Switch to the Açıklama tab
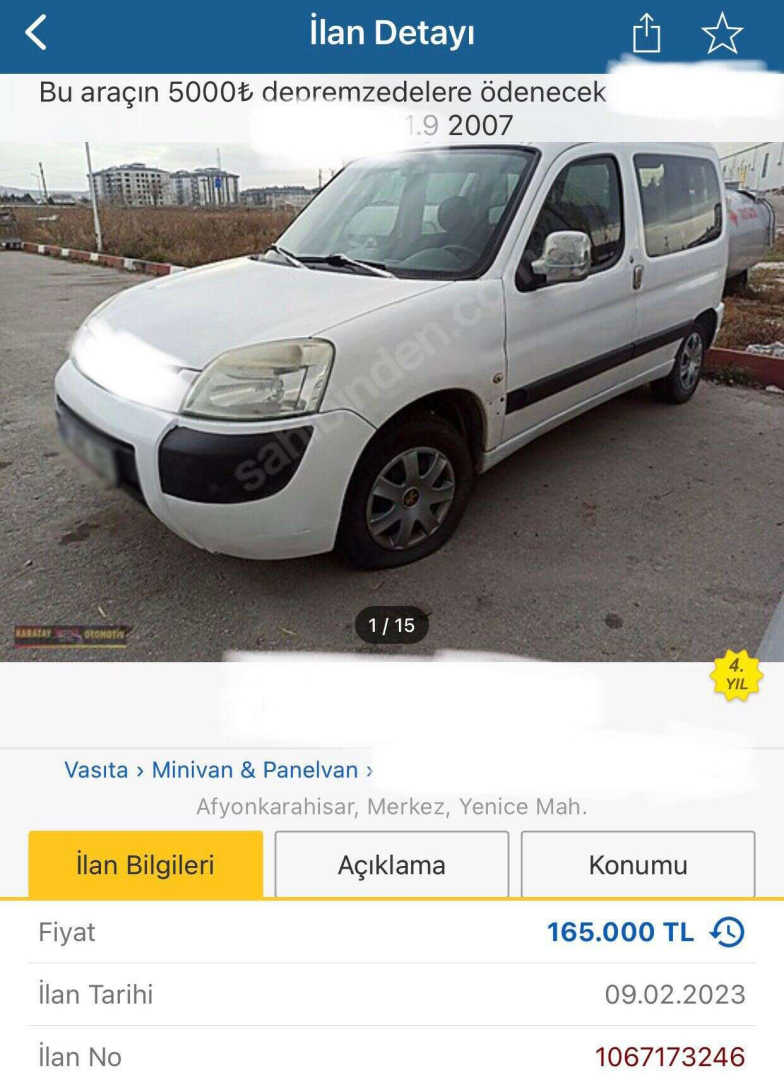Screen dimensions: 784x1080 392,865
